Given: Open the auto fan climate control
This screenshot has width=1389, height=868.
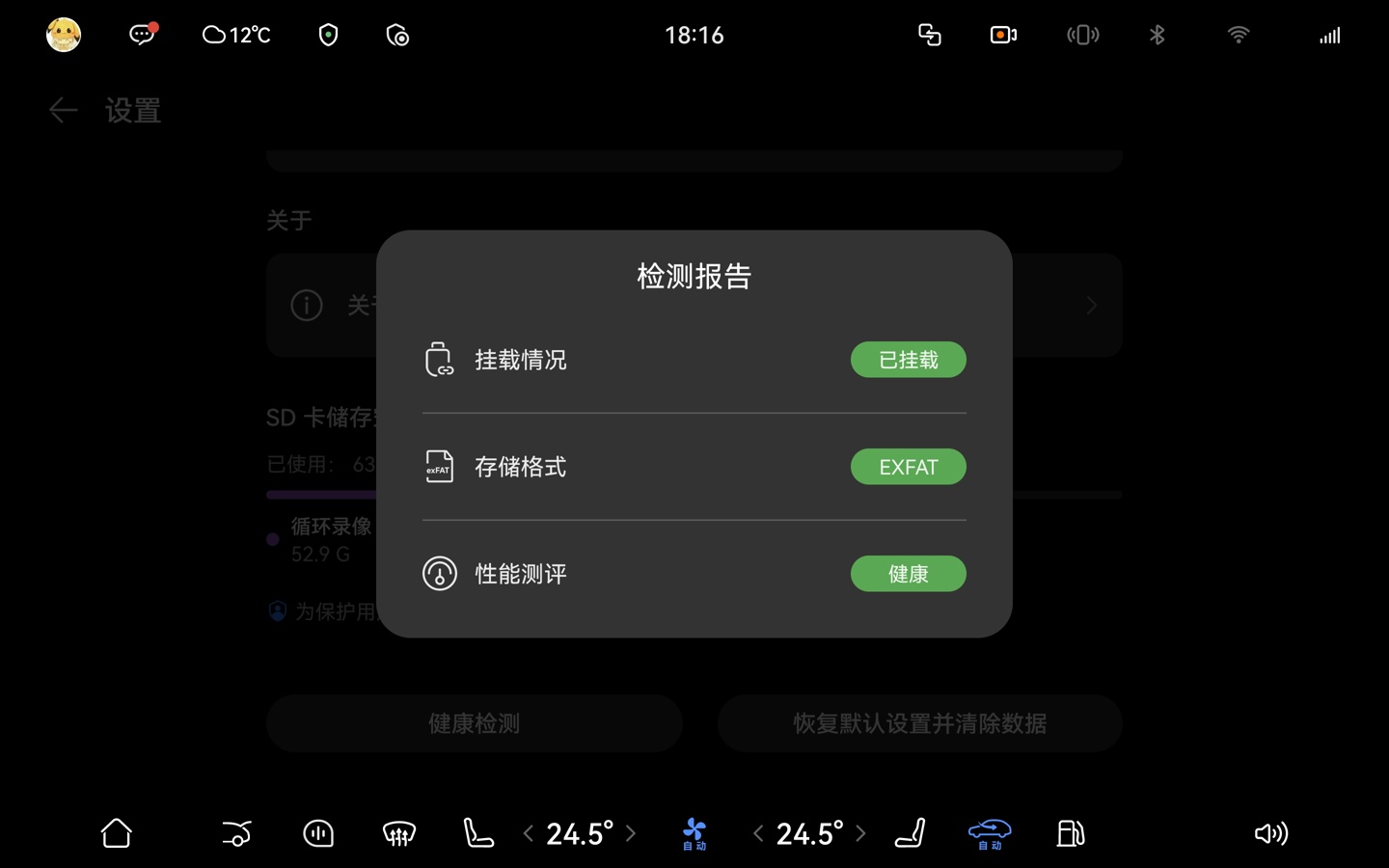Looking at the screenshot, I should point(694,833).
